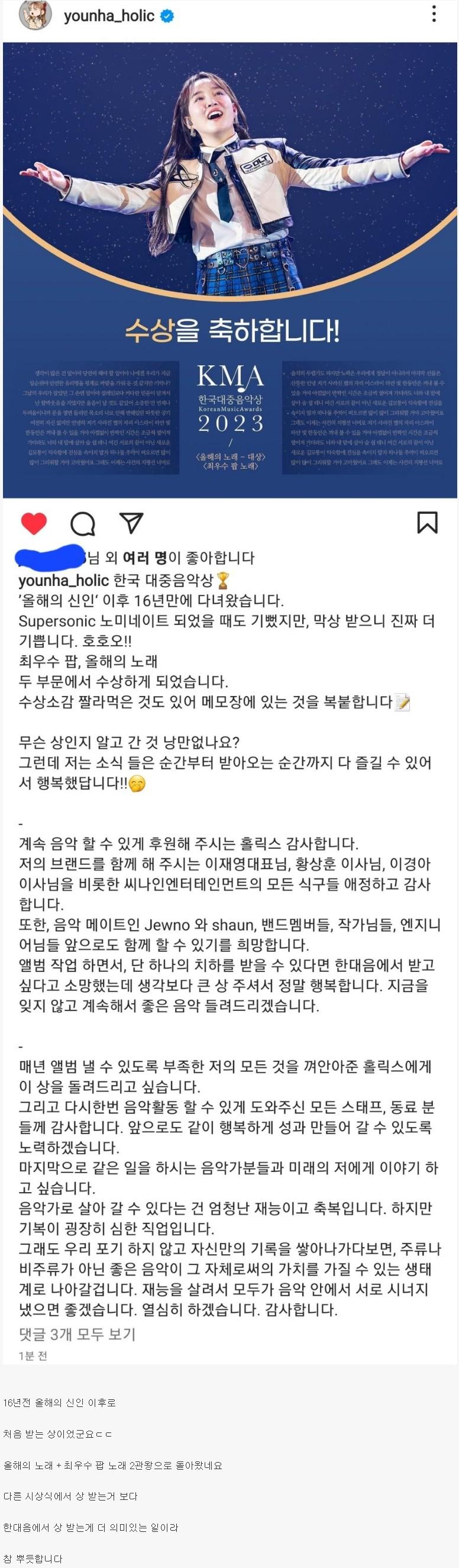
Task: Tap the younha_holic name in the caption
Action: click(x=64, y=580)
